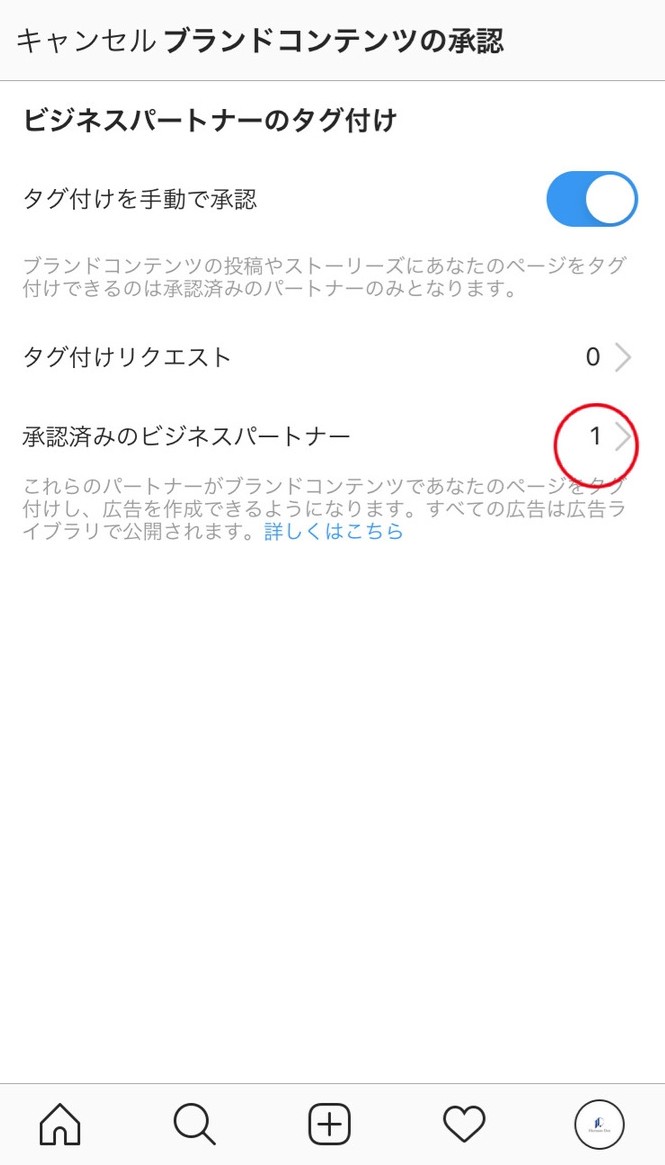Create a new post with plus icon
This screenshot has height=1165, width=665.
click(328, 1124)
